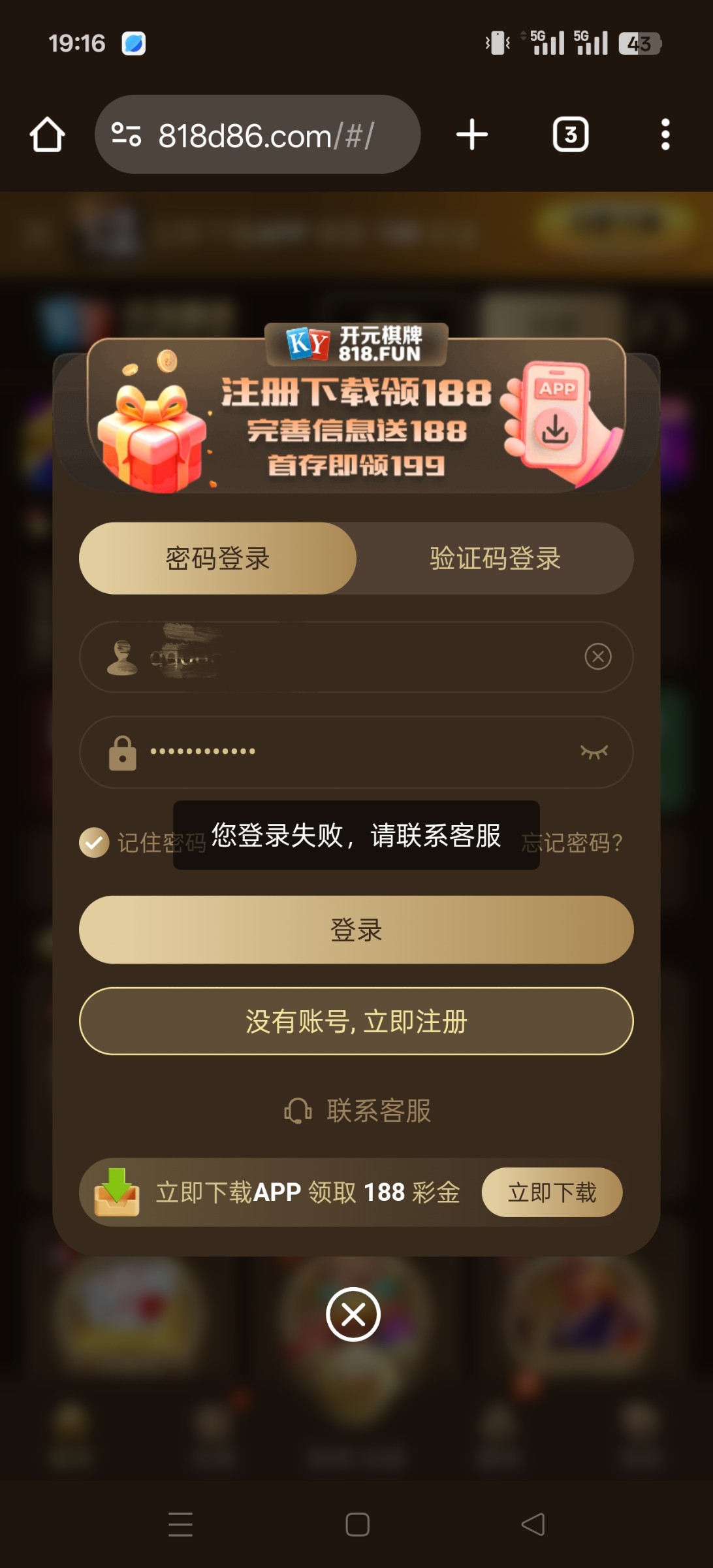
Task: Tap the 立即下载 button
Action: 552,1192
